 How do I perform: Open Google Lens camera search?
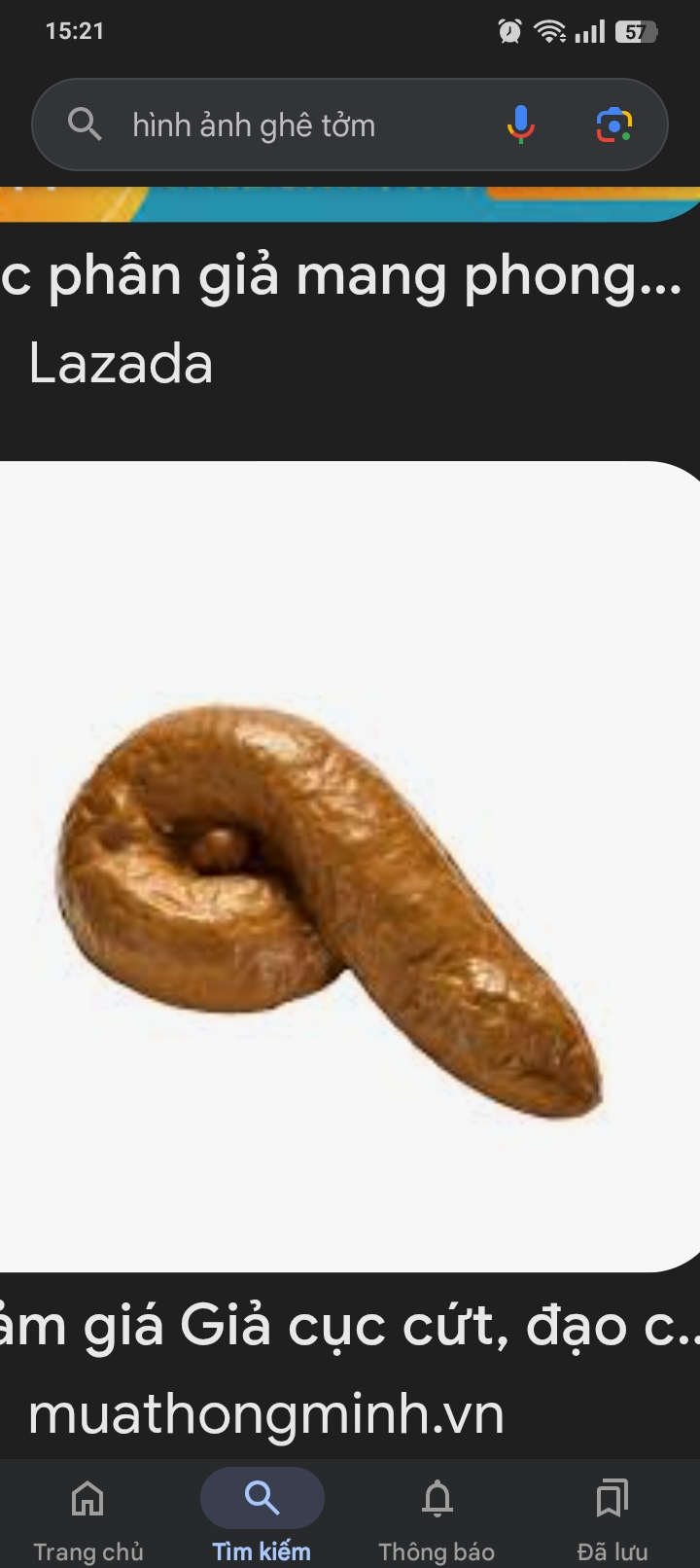(x=613, y=125)
